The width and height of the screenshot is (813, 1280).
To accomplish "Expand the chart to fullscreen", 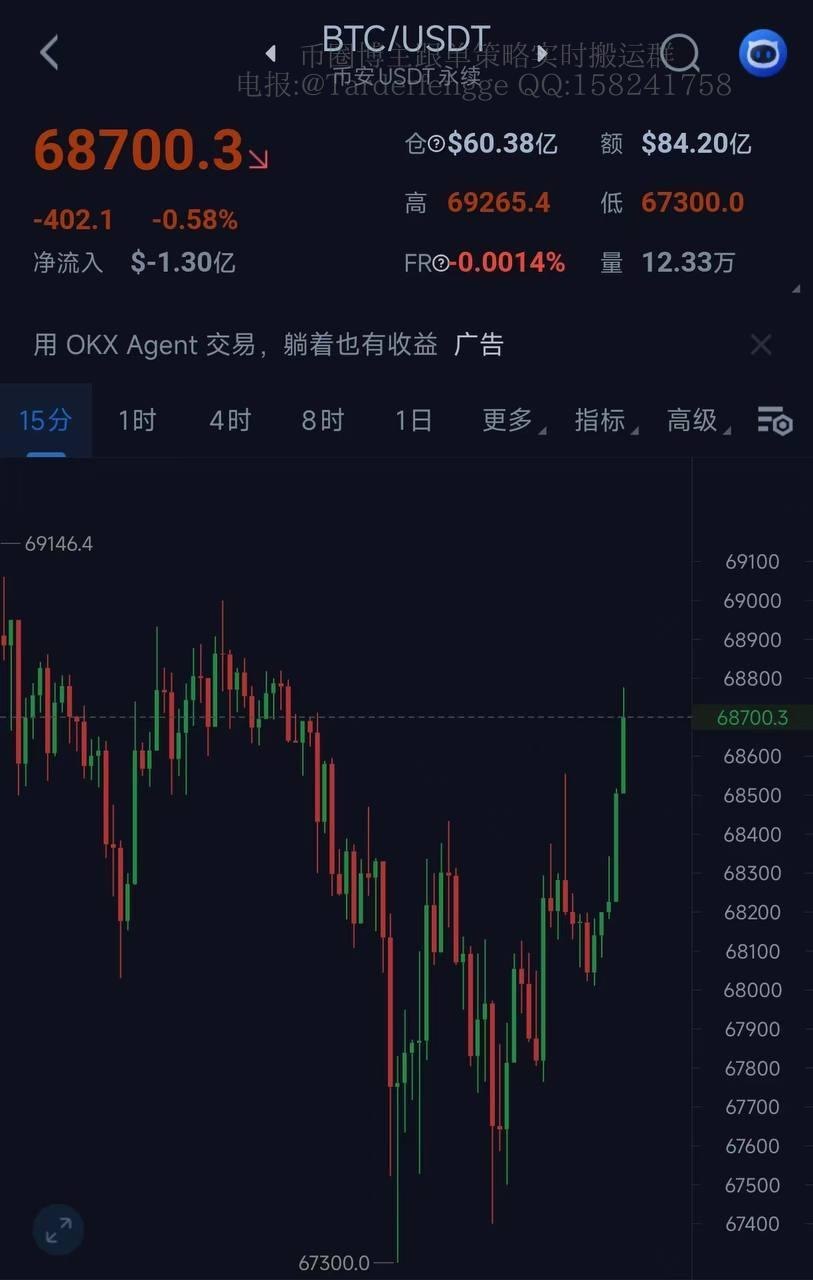I will coord(59,1229).
